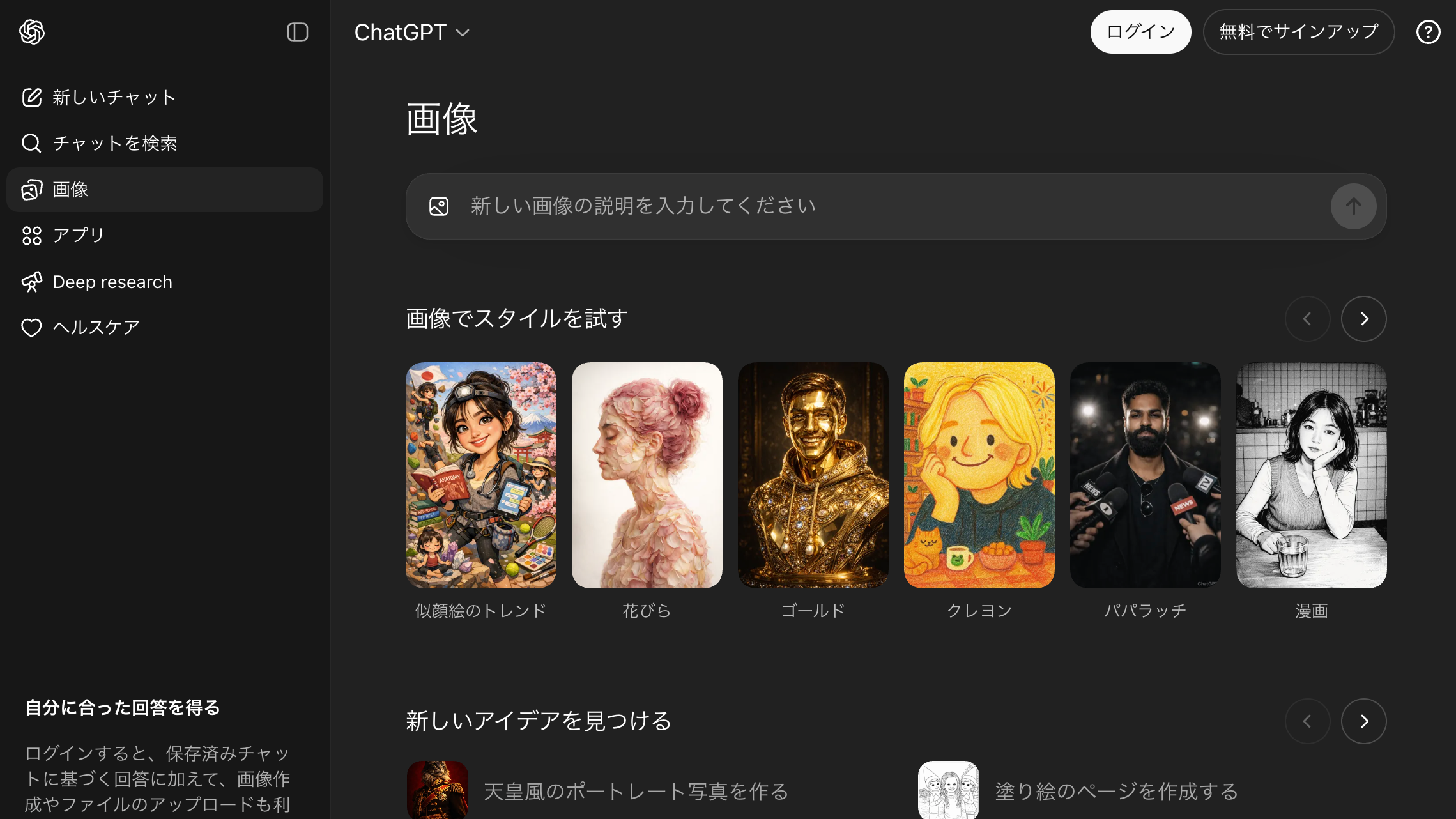
Task: Tap the ログイン button
Action: point(1140,32)
